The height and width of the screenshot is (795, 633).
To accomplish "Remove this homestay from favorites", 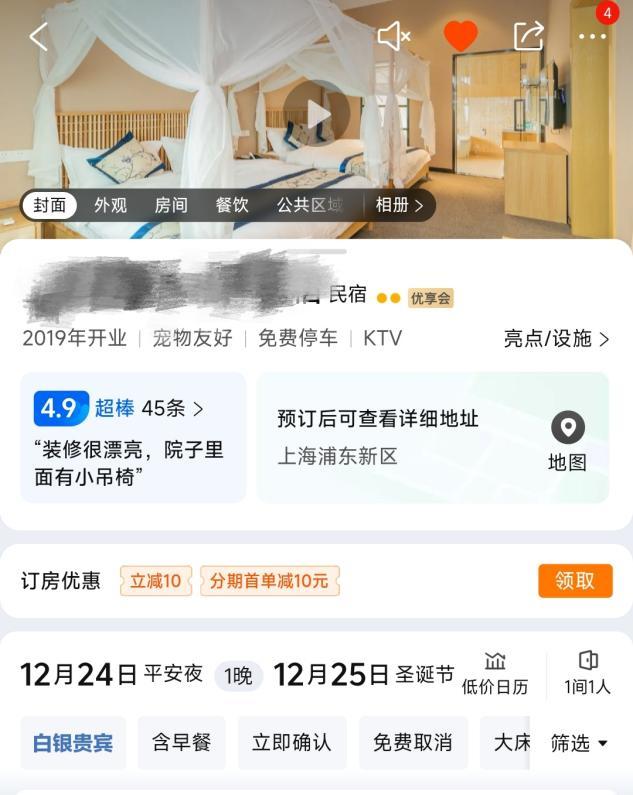I will 461,37.
